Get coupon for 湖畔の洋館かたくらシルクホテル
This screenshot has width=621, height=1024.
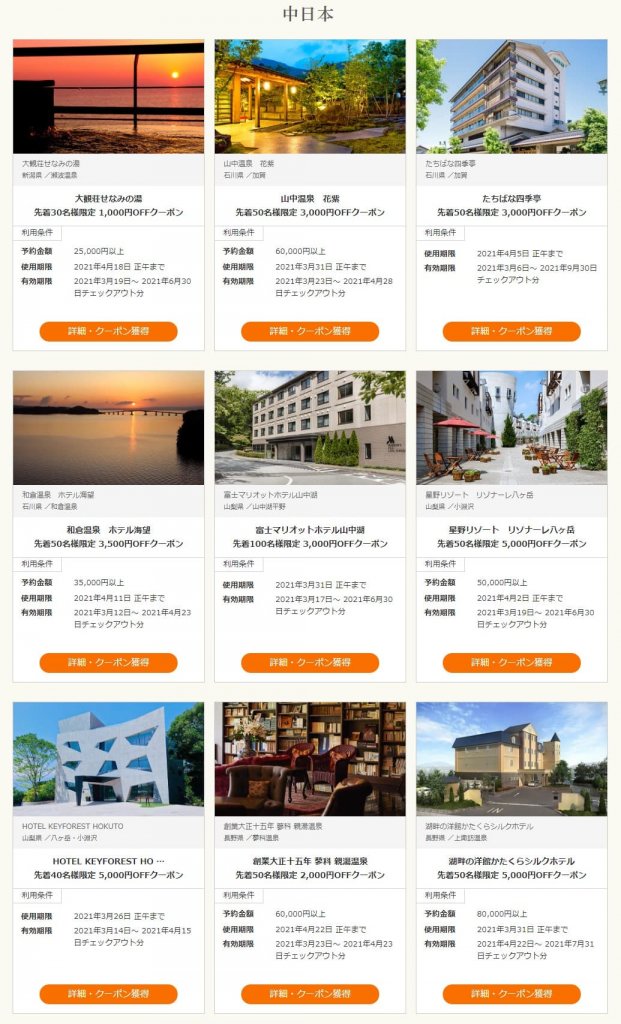point(511,993)
